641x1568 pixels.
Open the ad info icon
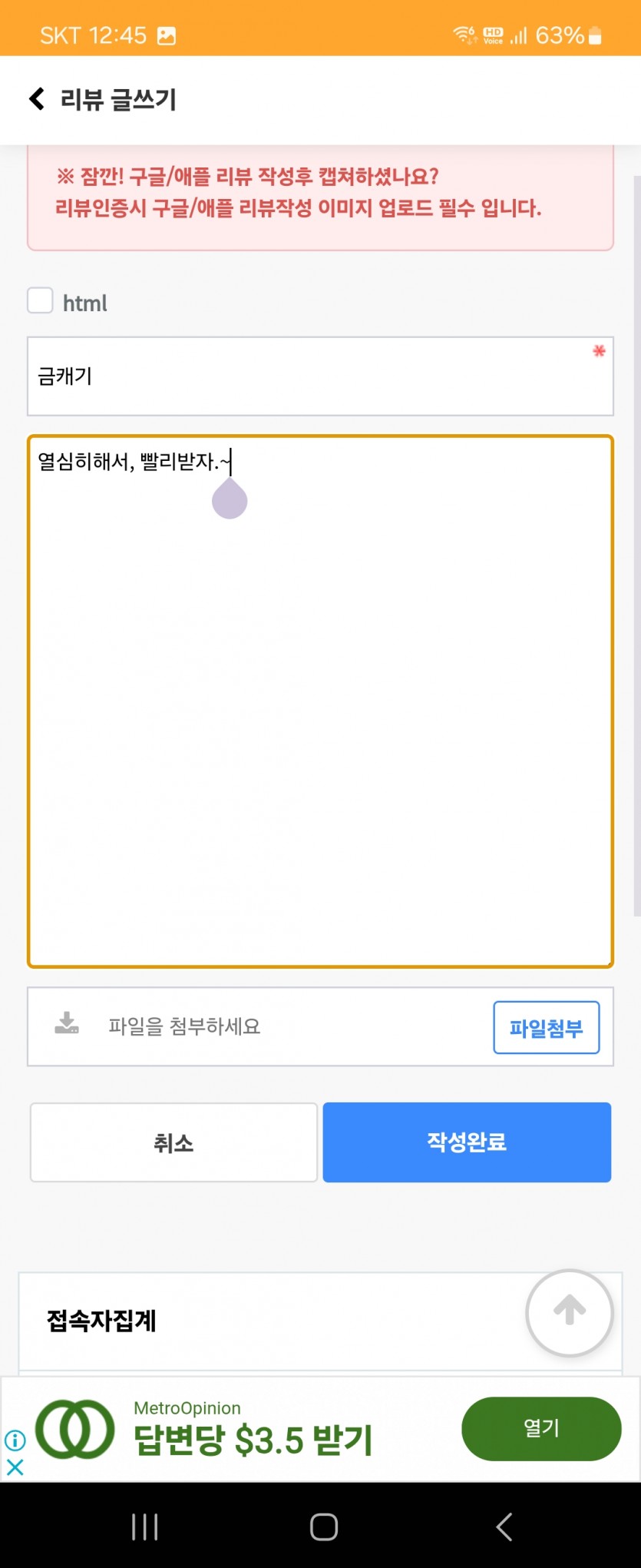click(x=15, y=1440)
